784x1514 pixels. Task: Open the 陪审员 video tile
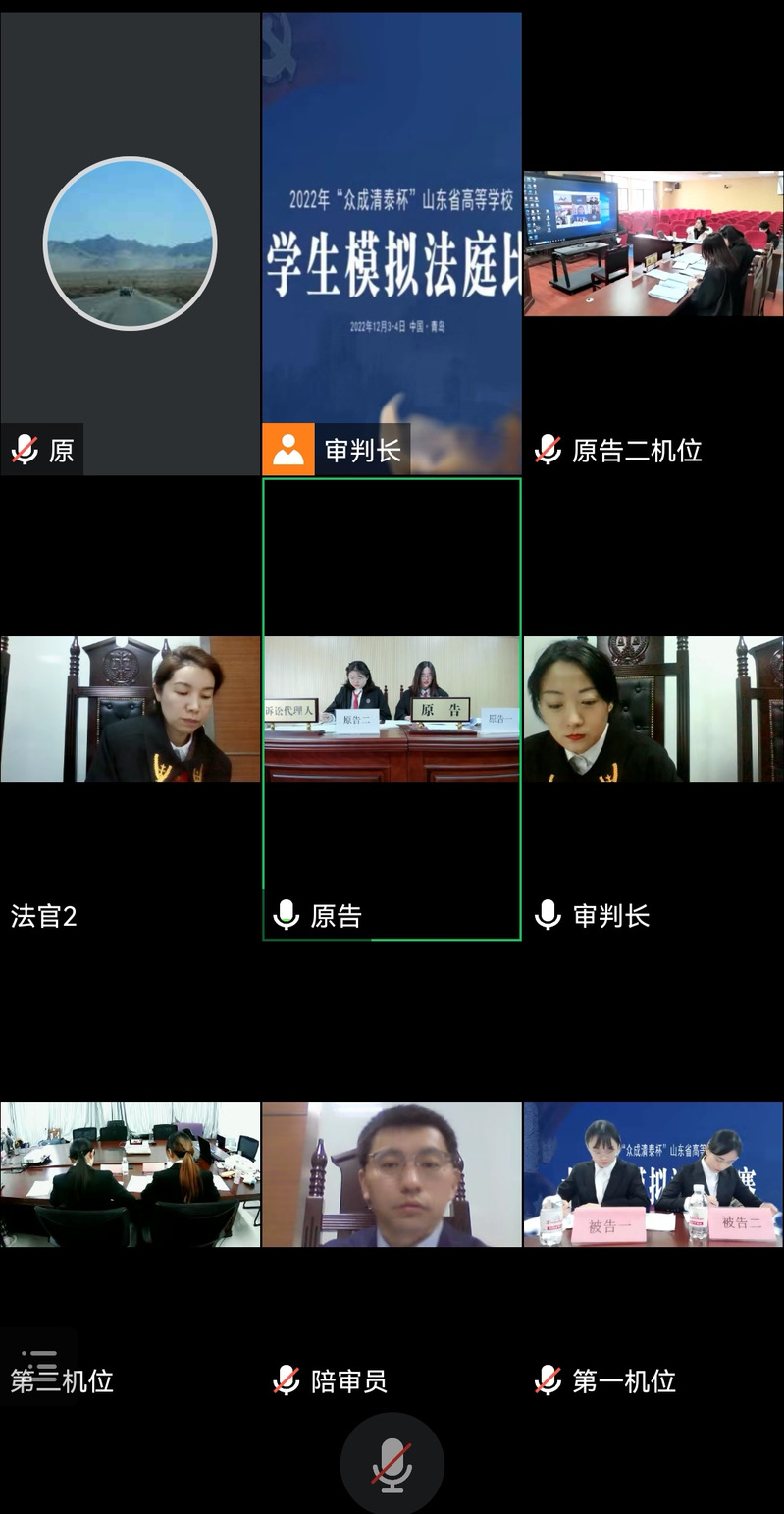pyautogui.click(x=392, y=1174)
